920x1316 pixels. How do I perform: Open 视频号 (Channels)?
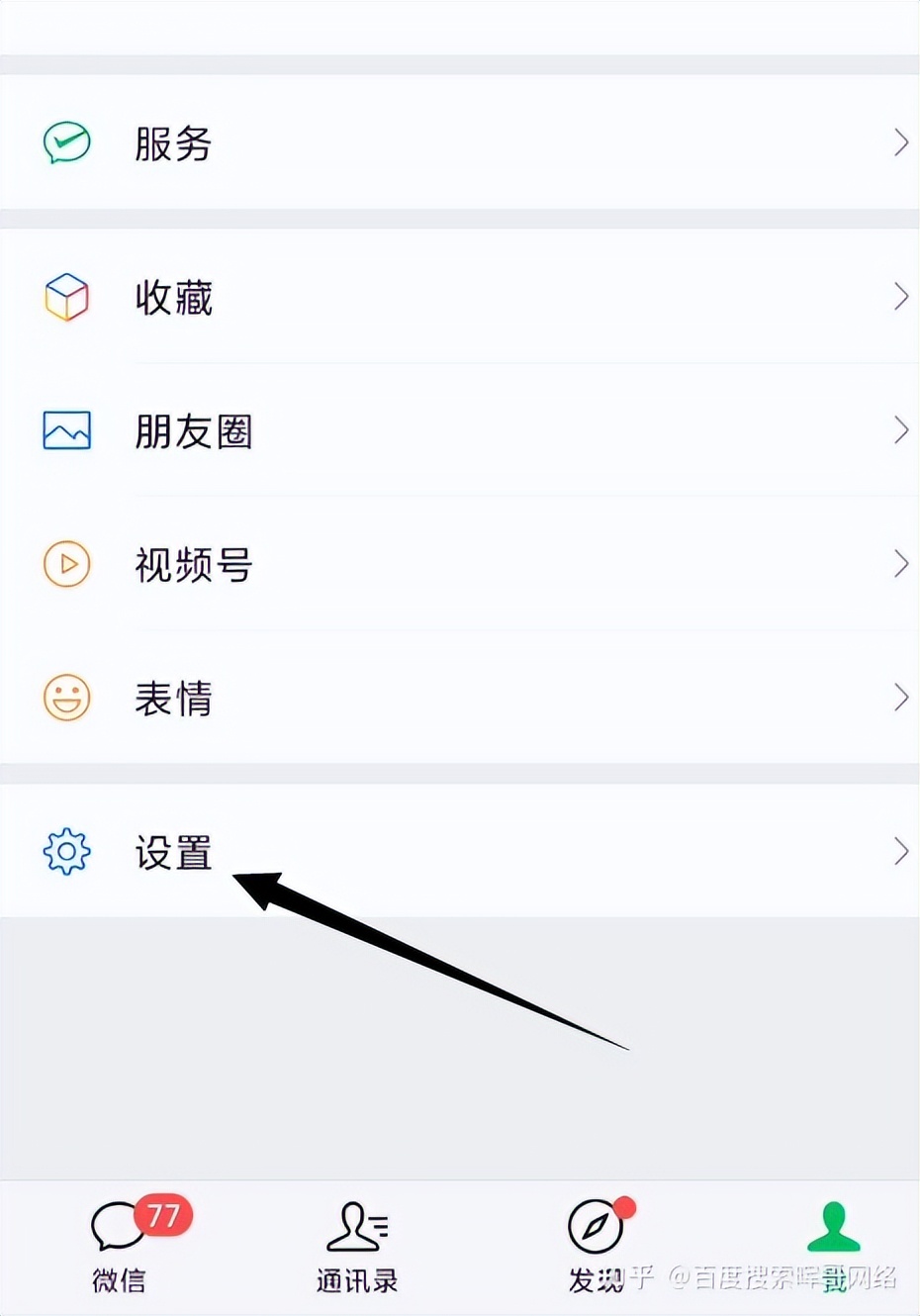click(x=459, y=564)
